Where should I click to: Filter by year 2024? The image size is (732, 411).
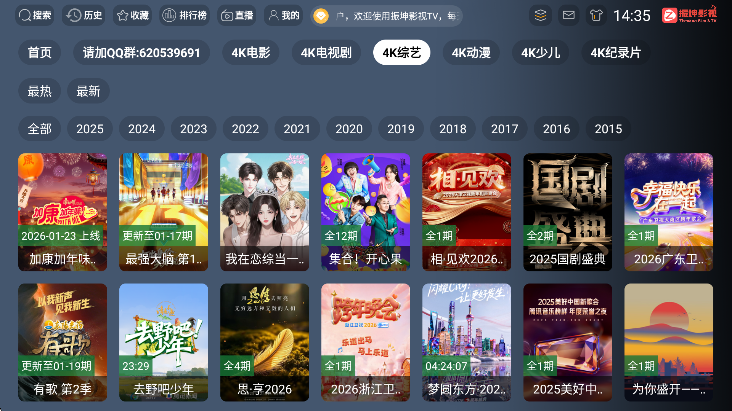click(x=142, y=129)
